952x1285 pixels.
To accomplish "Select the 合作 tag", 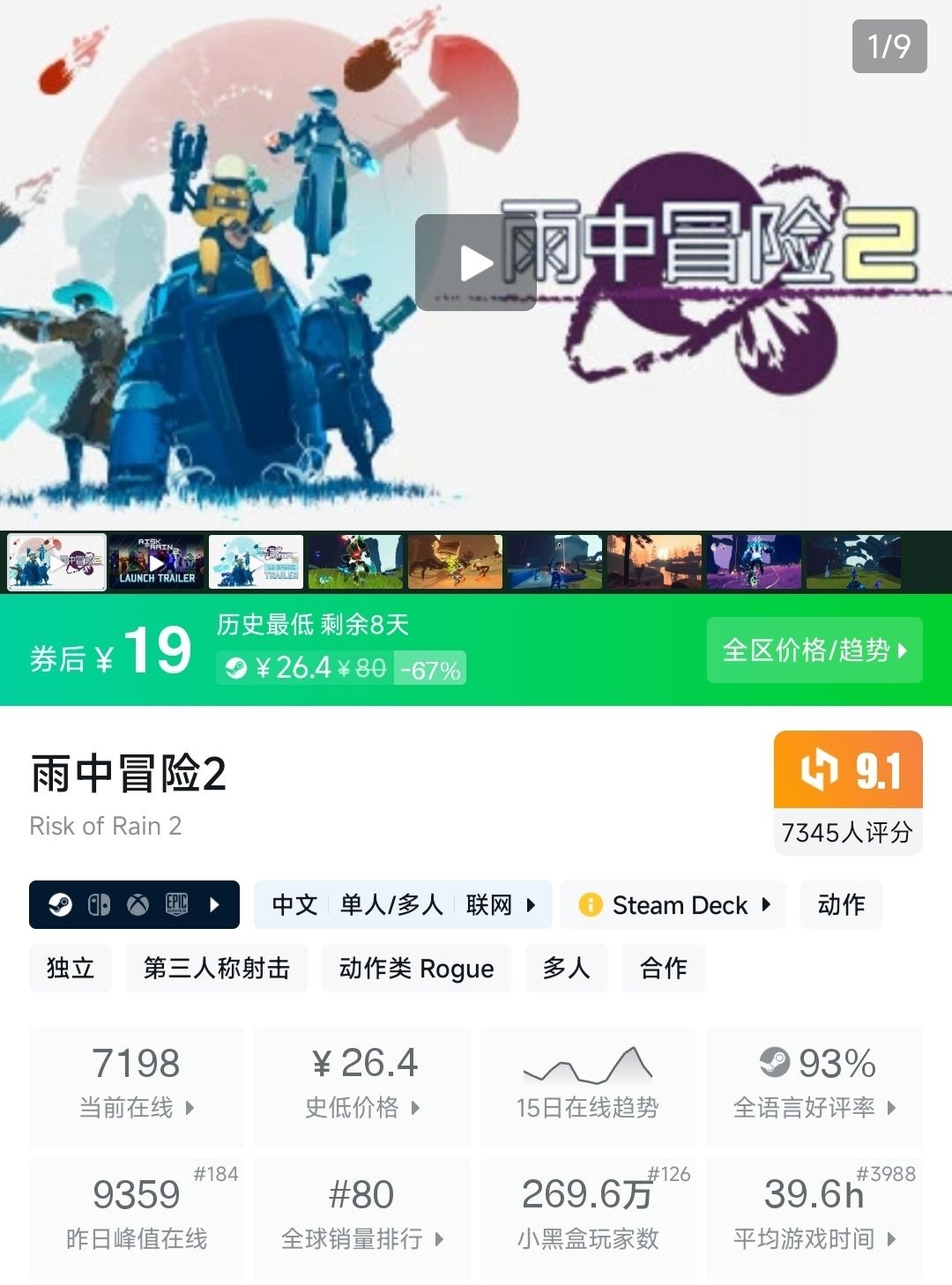I will (x=663, y=968).
